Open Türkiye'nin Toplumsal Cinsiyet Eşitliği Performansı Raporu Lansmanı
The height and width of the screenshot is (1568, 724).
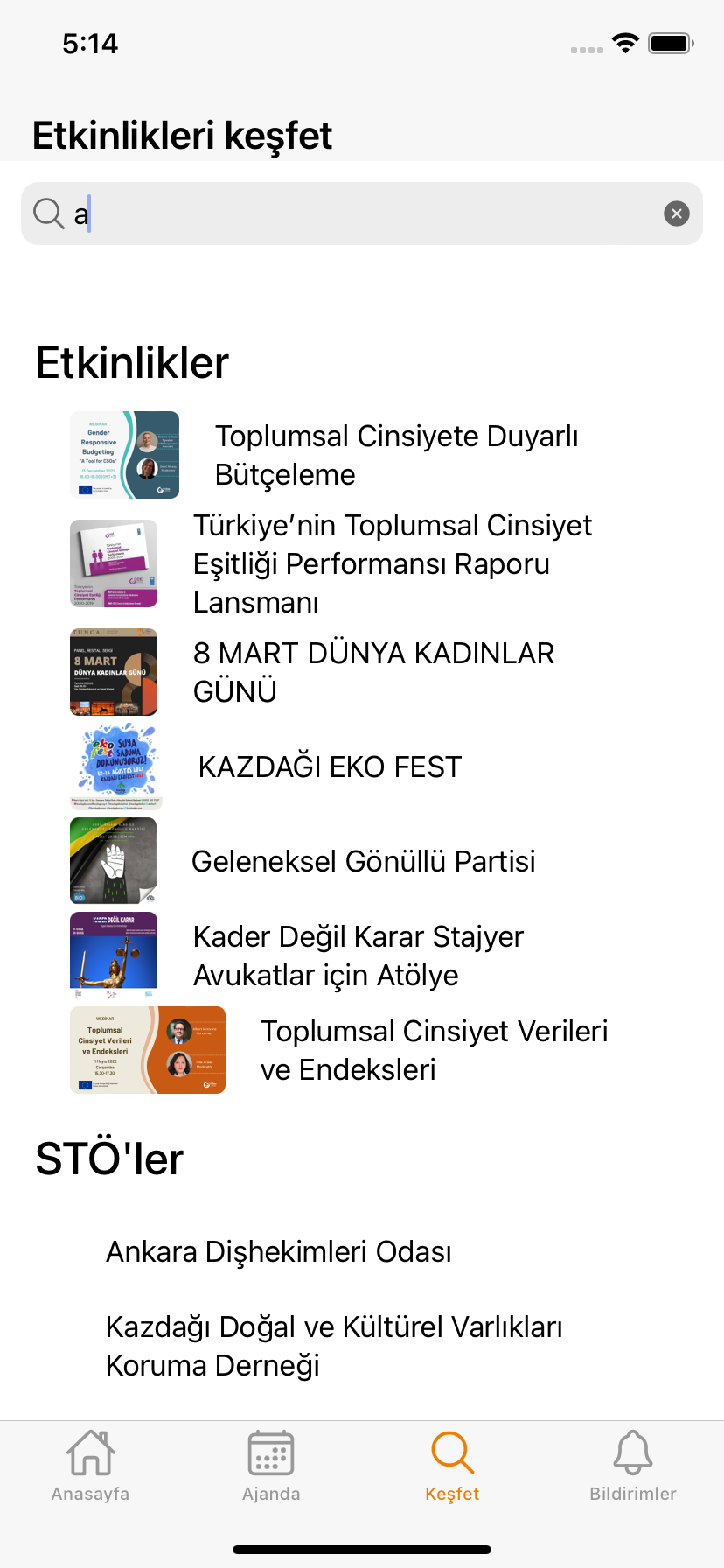point(362,563)
